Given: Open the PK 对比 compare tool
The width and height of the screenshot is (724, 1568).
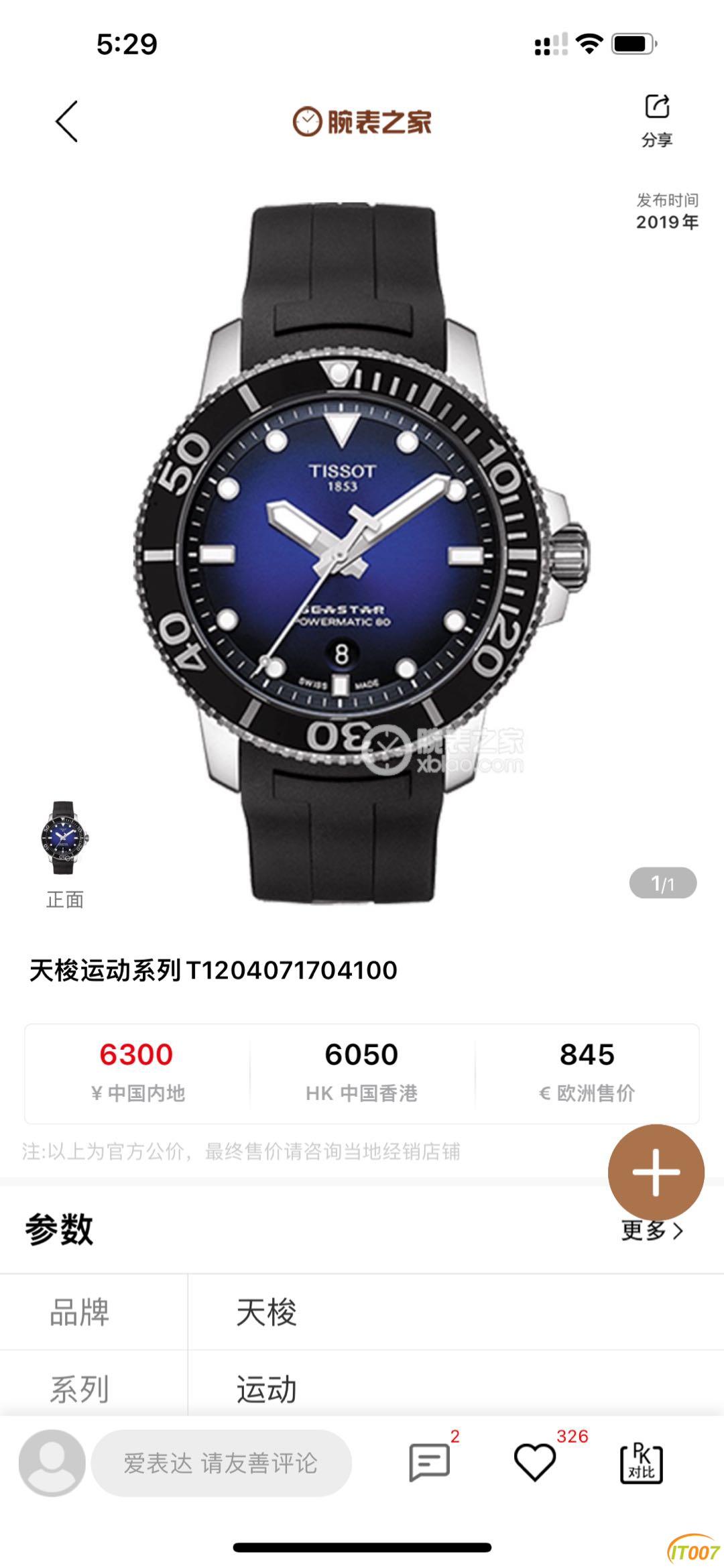Looking at the screenshot, I should click(642, 1463).
